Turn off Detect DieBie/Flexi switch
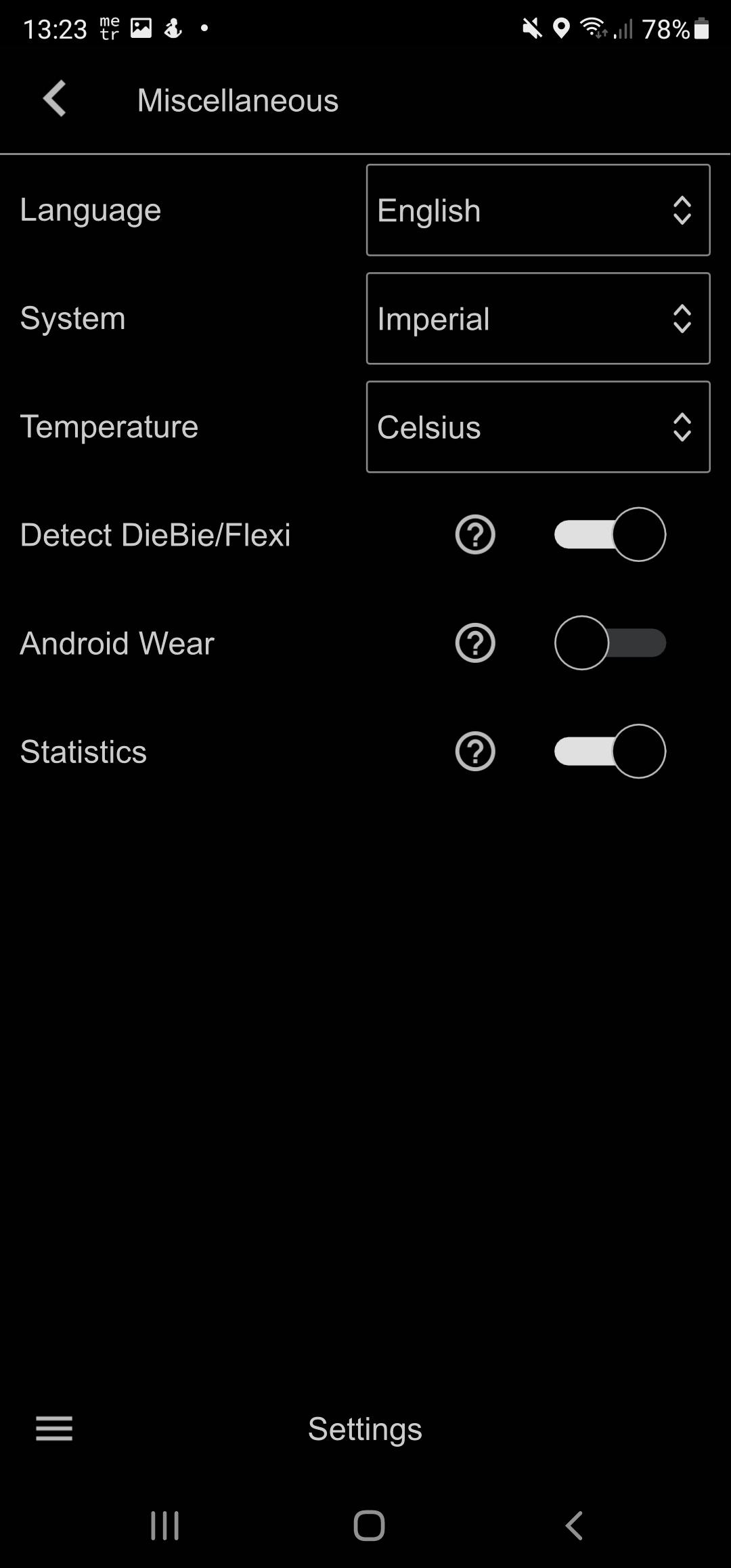 [x=610, y=535]
